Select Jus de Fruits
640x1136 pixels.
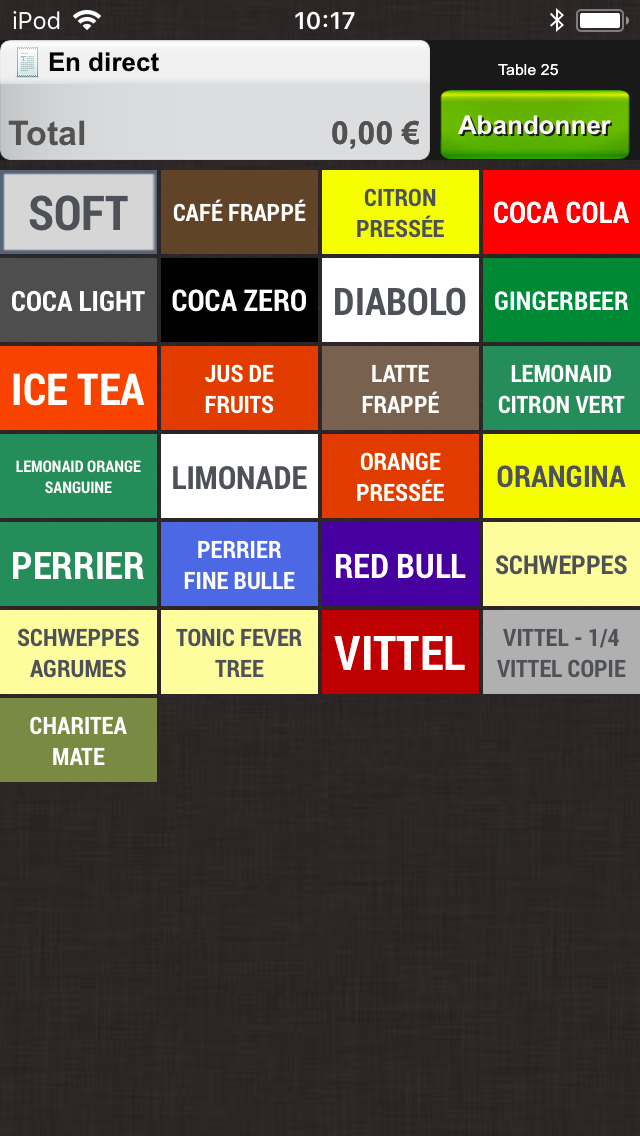click(x=239, y=389)
